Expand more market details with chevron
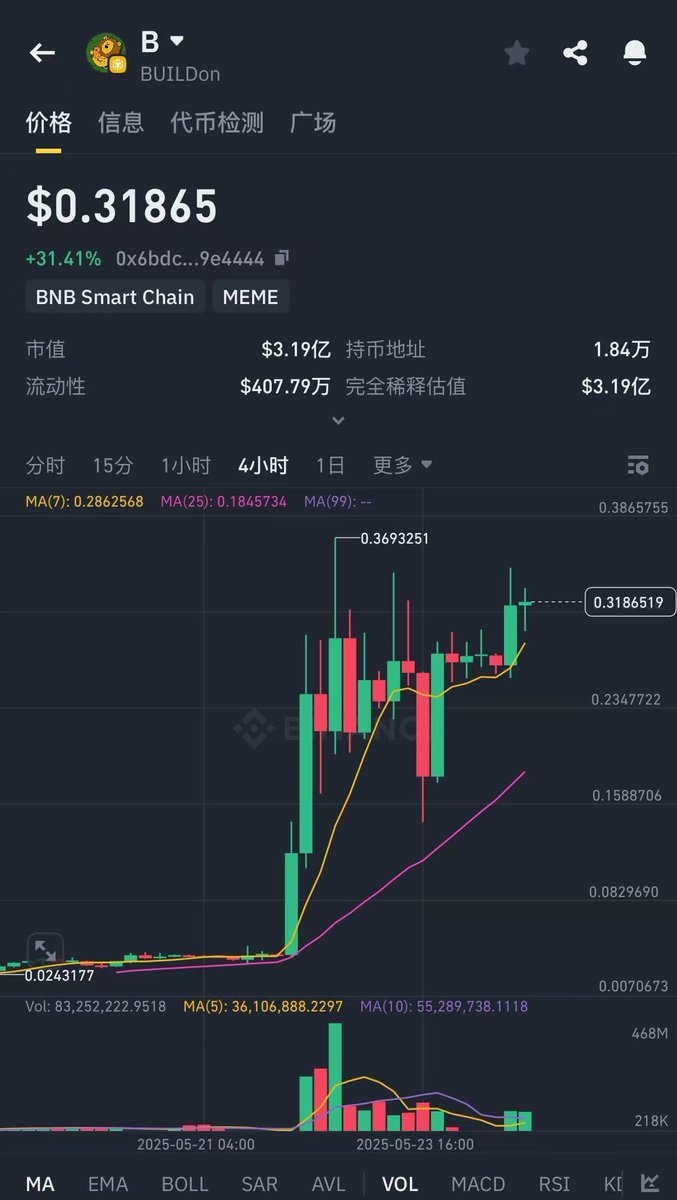Screen dimensions: 677x1200 (338, 421)
